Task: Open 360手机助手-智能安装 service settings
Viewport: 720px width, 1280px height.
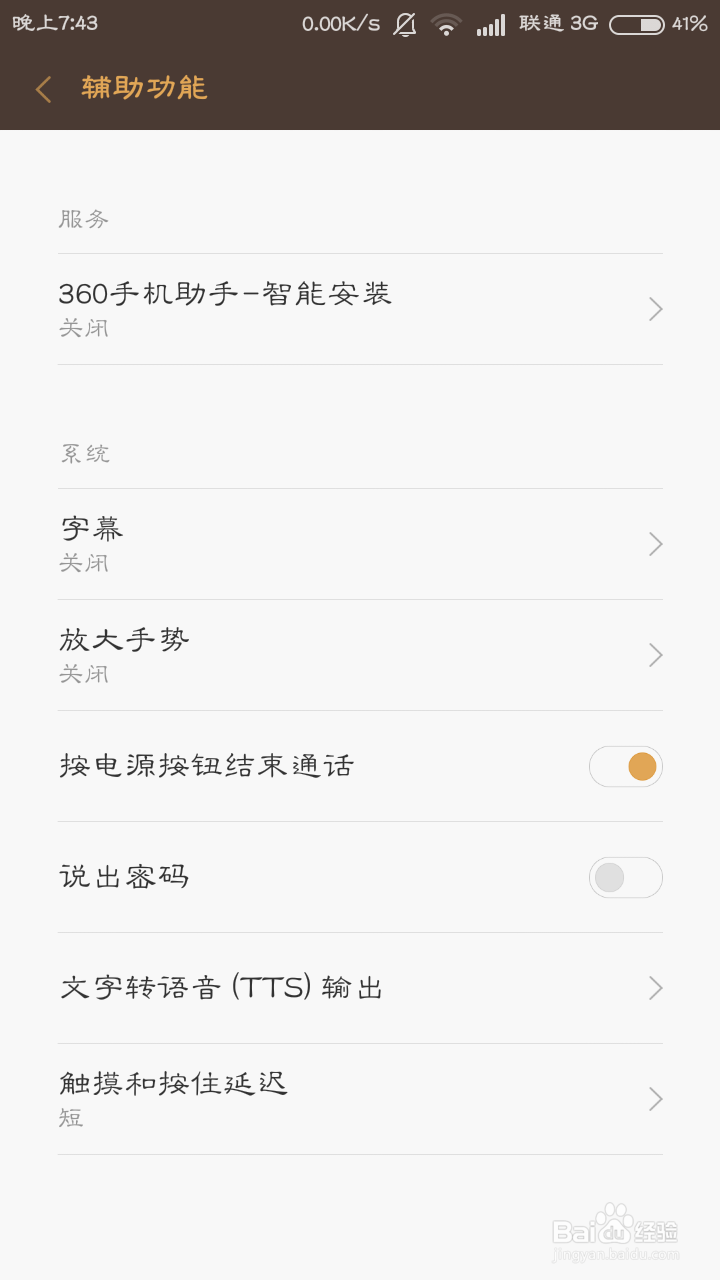Action: pyautogui.click(x=360, y=309)
